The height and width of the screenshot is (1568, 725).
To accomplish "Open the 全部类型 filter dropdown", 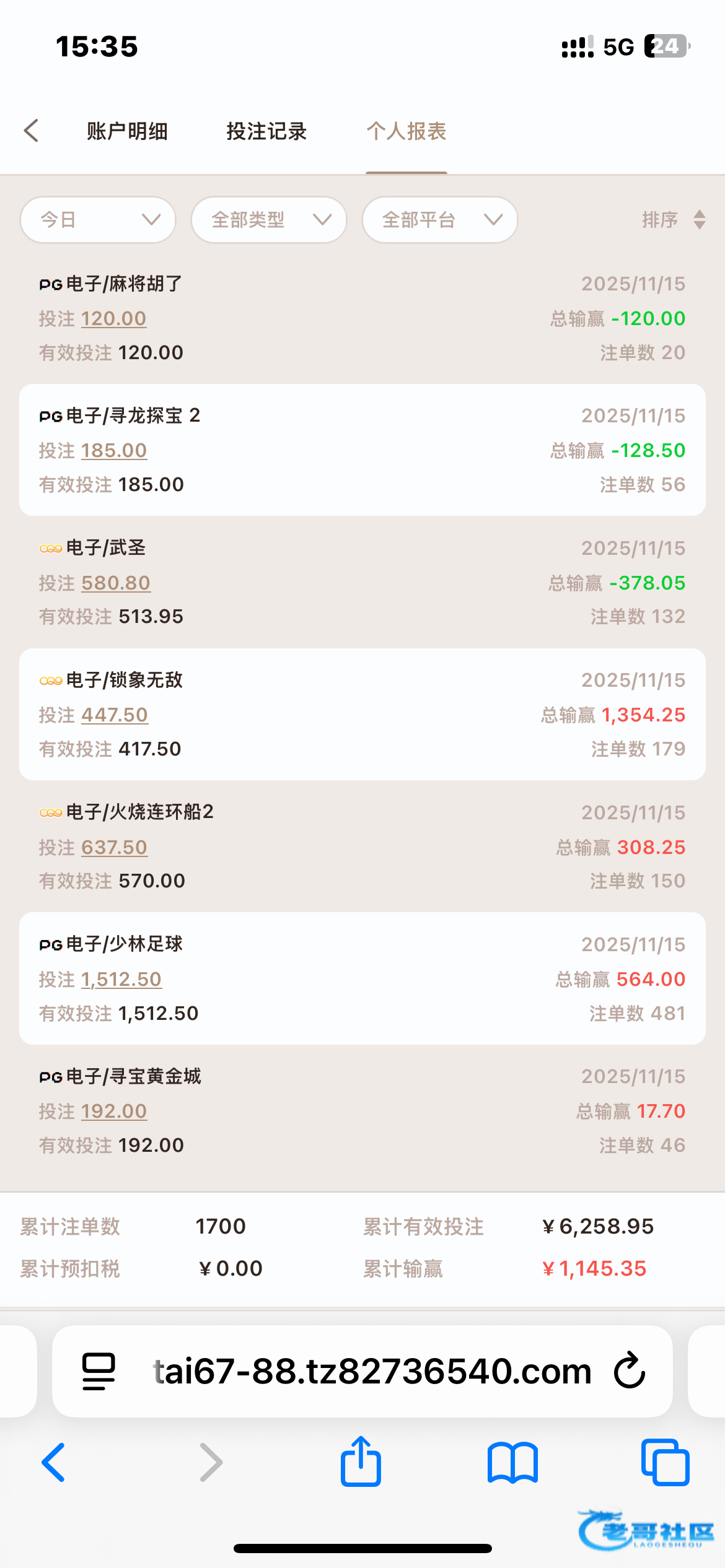I will (x=268, y=220).
